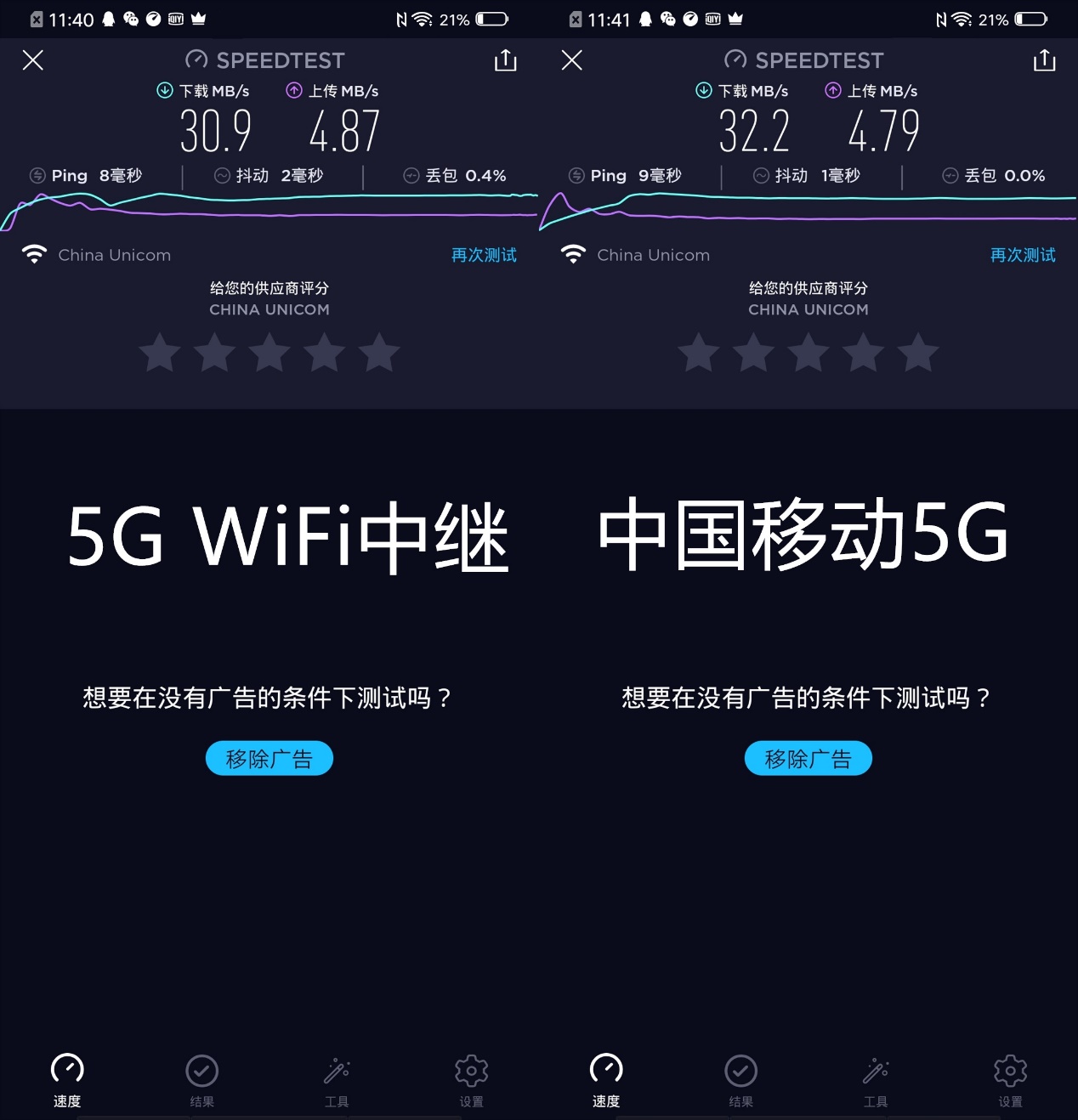Tap the share icon at top right
Image resolution: width=1078 pixels, height=1120 pixels.
coord(1043,60)
